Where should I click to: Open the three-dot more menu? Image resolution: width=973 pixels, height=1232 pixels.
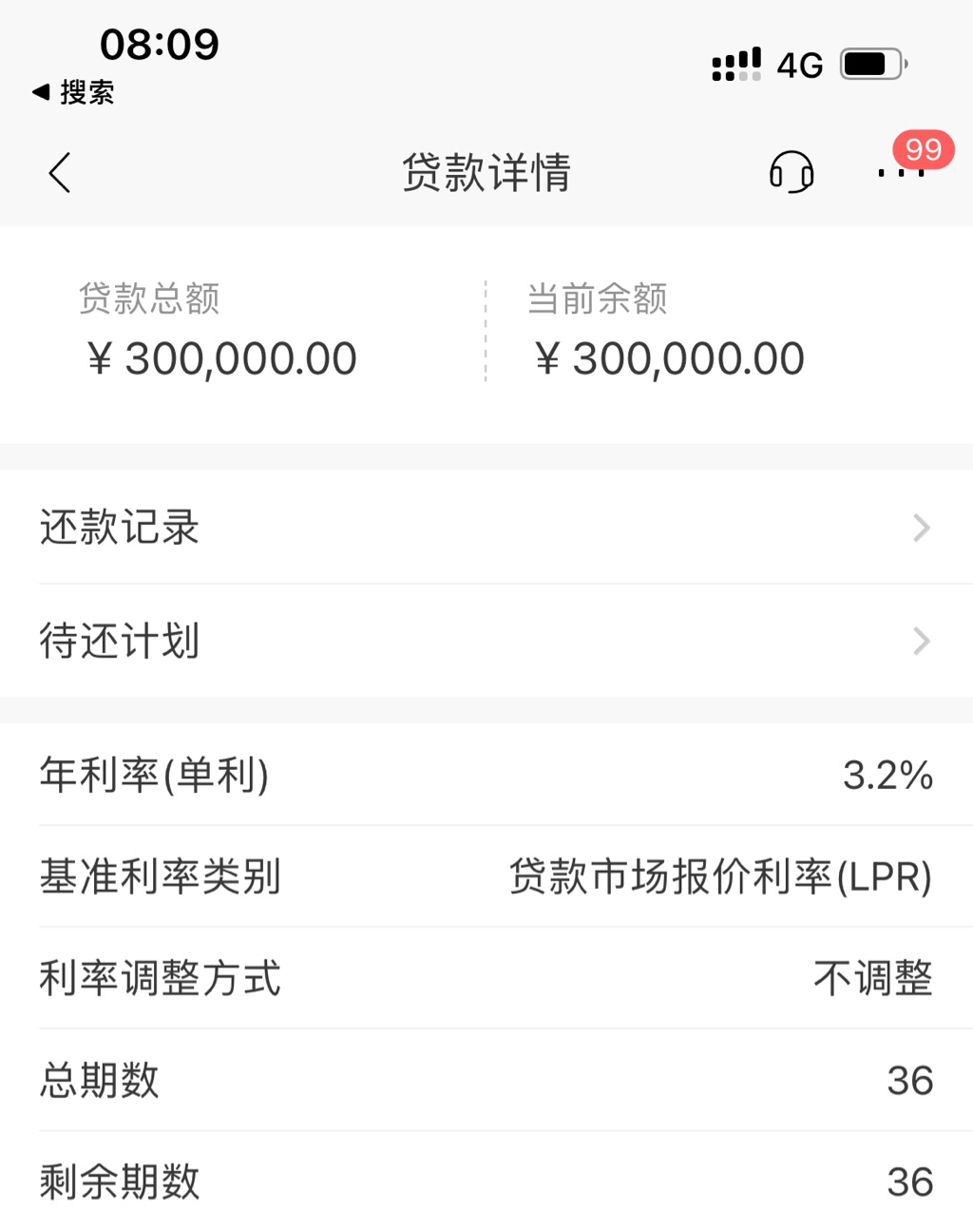pyautogui.click(x=900, y=172)
